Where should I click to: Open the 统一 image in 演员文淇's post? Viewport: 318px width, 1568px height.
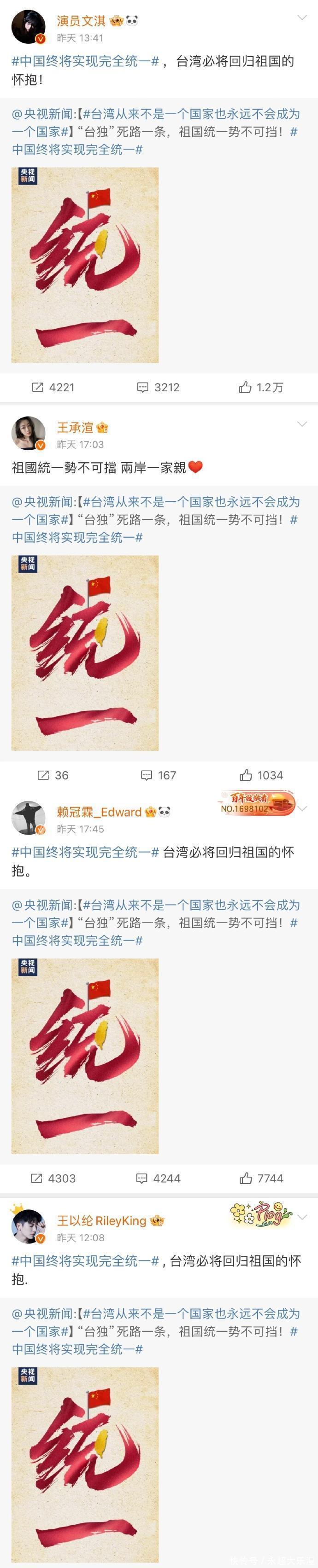coord(85,265)
